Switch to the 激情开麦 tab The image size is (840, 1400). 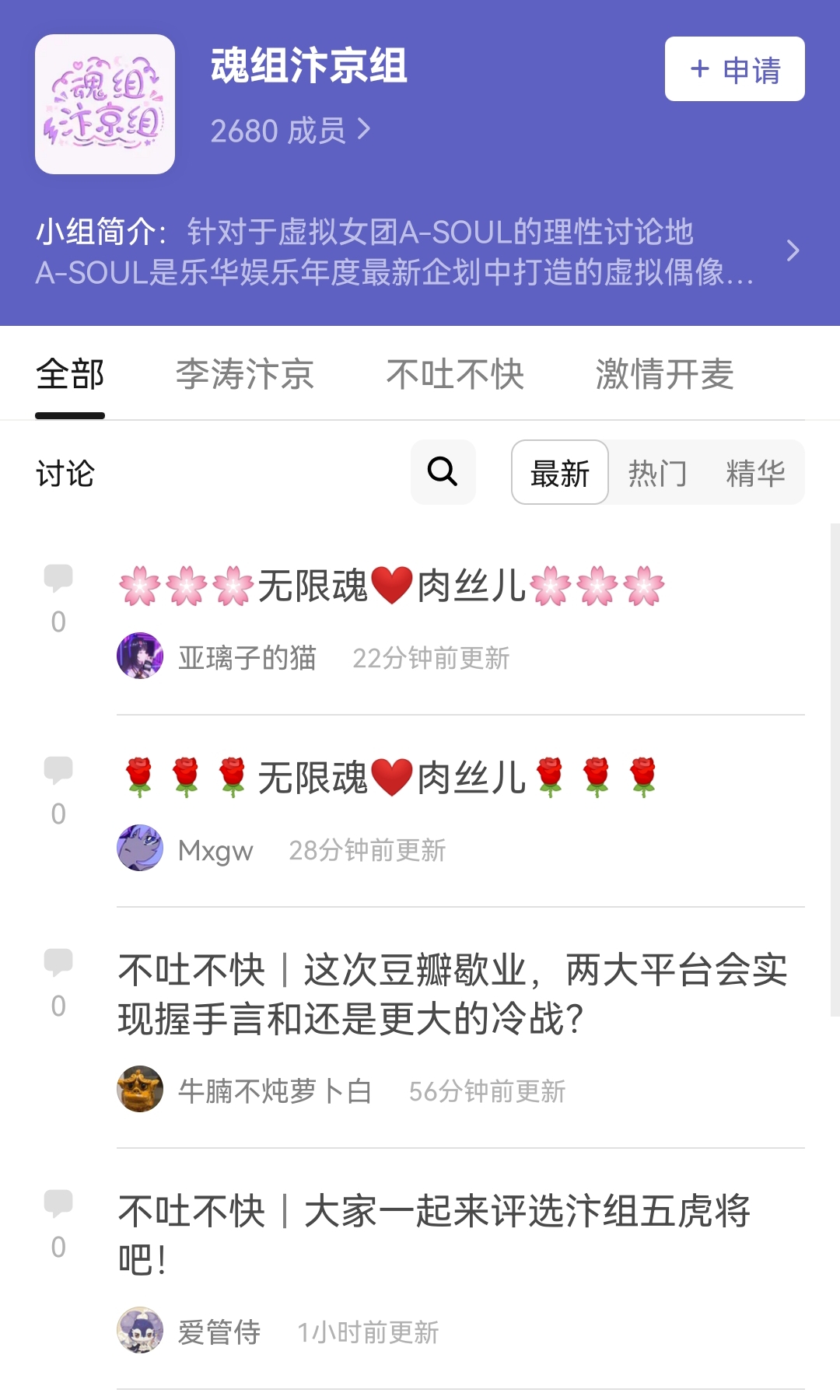(664, 374)
